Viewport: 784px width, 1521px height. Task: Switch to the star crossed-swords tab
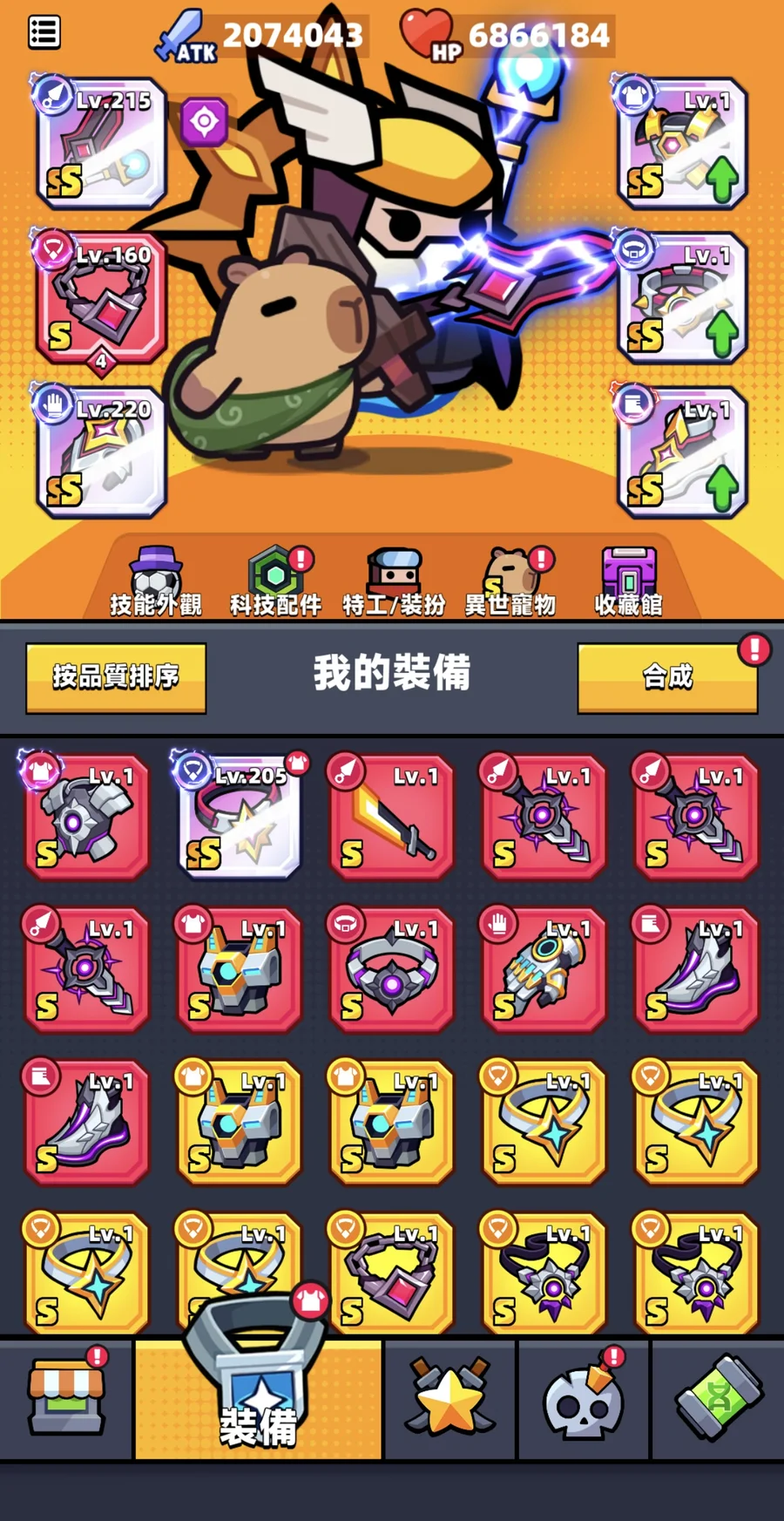click(x=450, y=1399)
